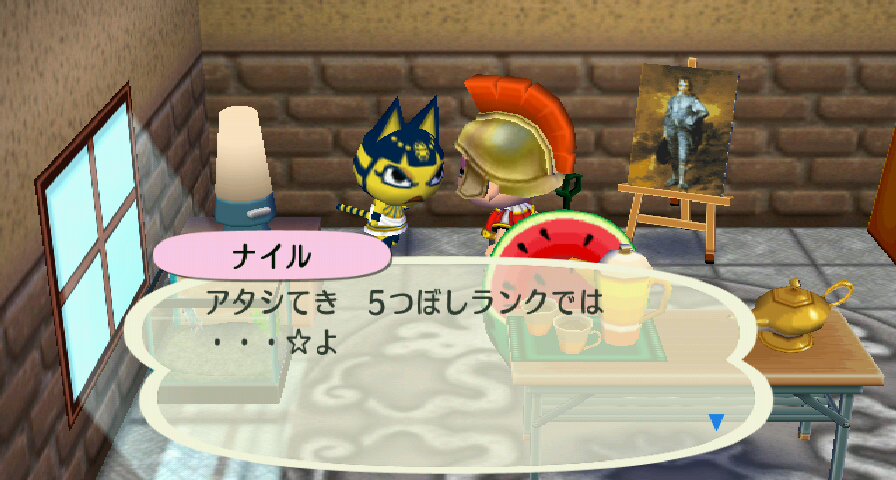
Task: Advance Nile's dialogue with the blue arrow
Action: (716, 423)
